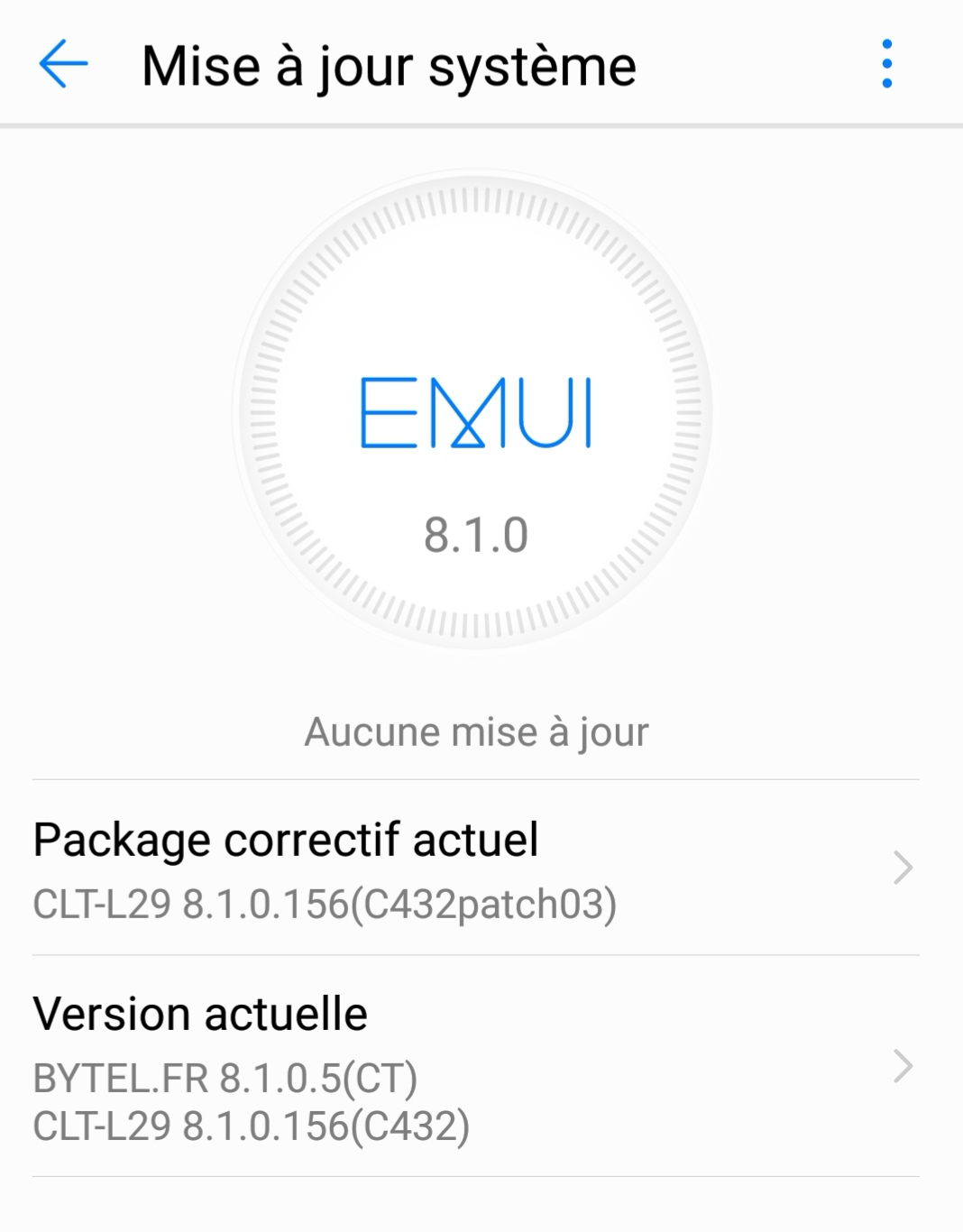The image size is (963, 1232).
Task: Open Version actuelle details
Action: pyautogui.click(x=475, y=1067)
